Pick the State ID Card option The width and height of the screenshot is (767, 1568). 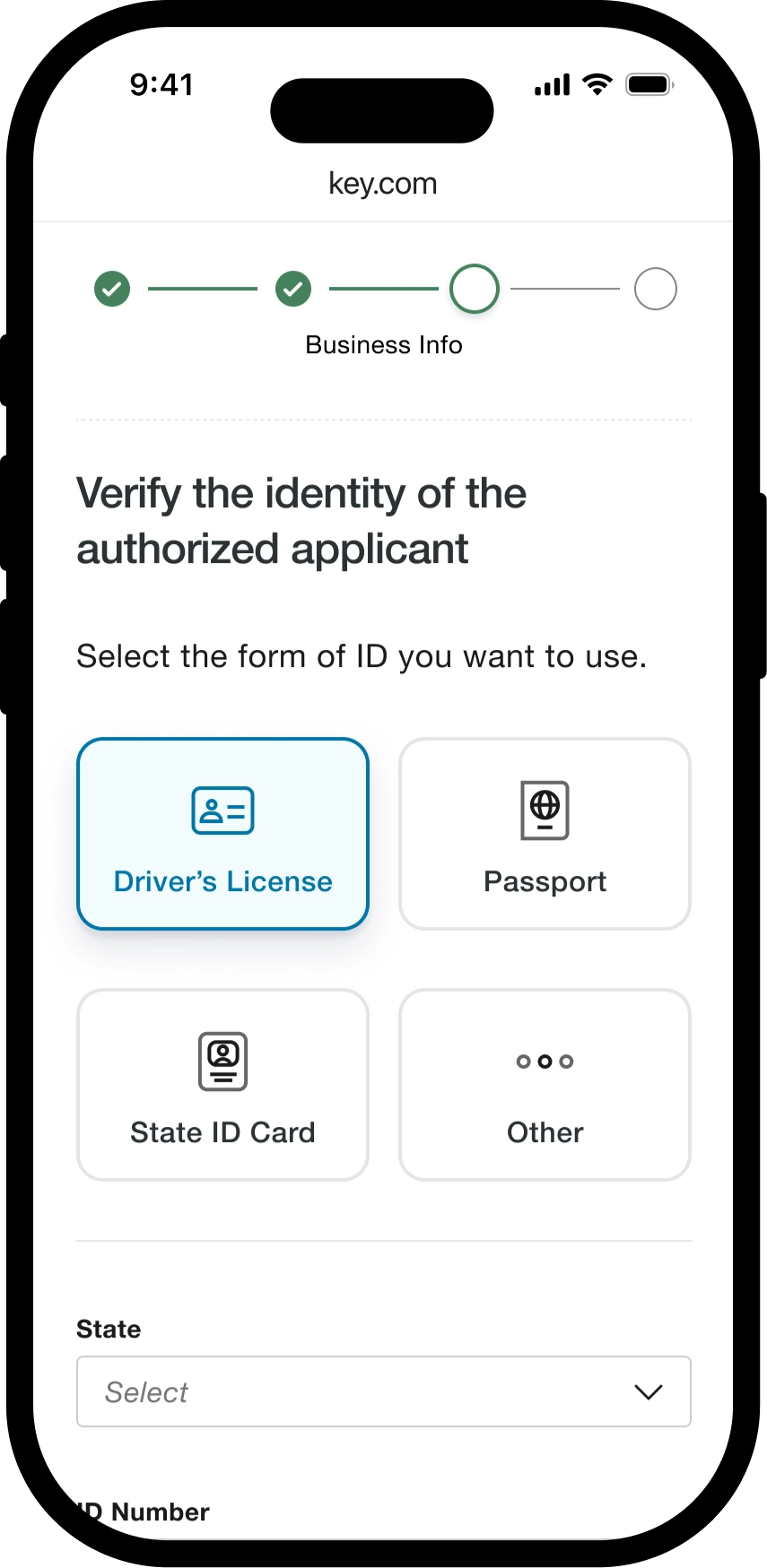pyautogui.click(x=222, y=1085)
